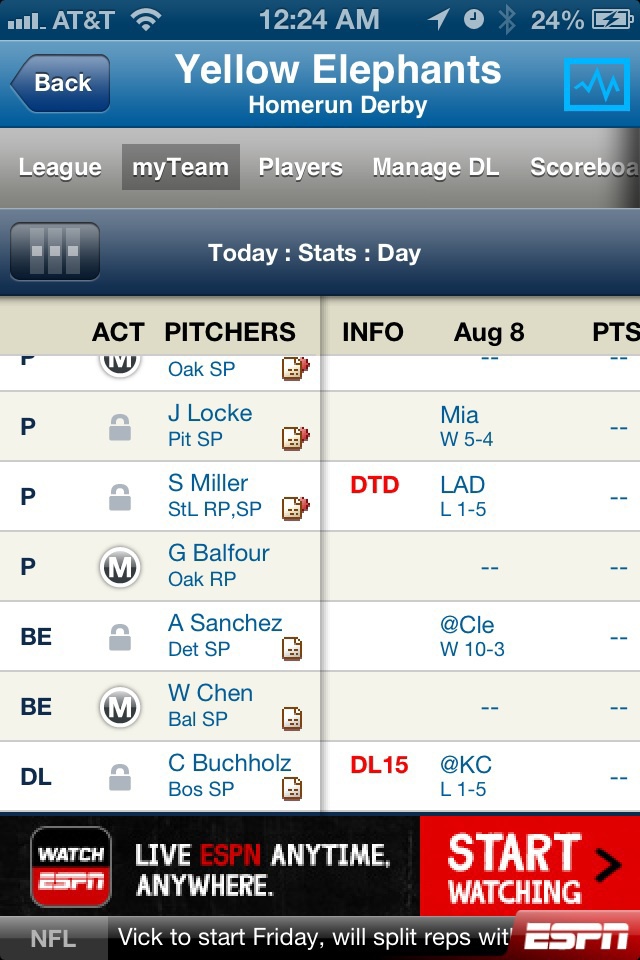Open A Sanchez's player page
This screenshot has width=640, height=960.
pos(225,624)
